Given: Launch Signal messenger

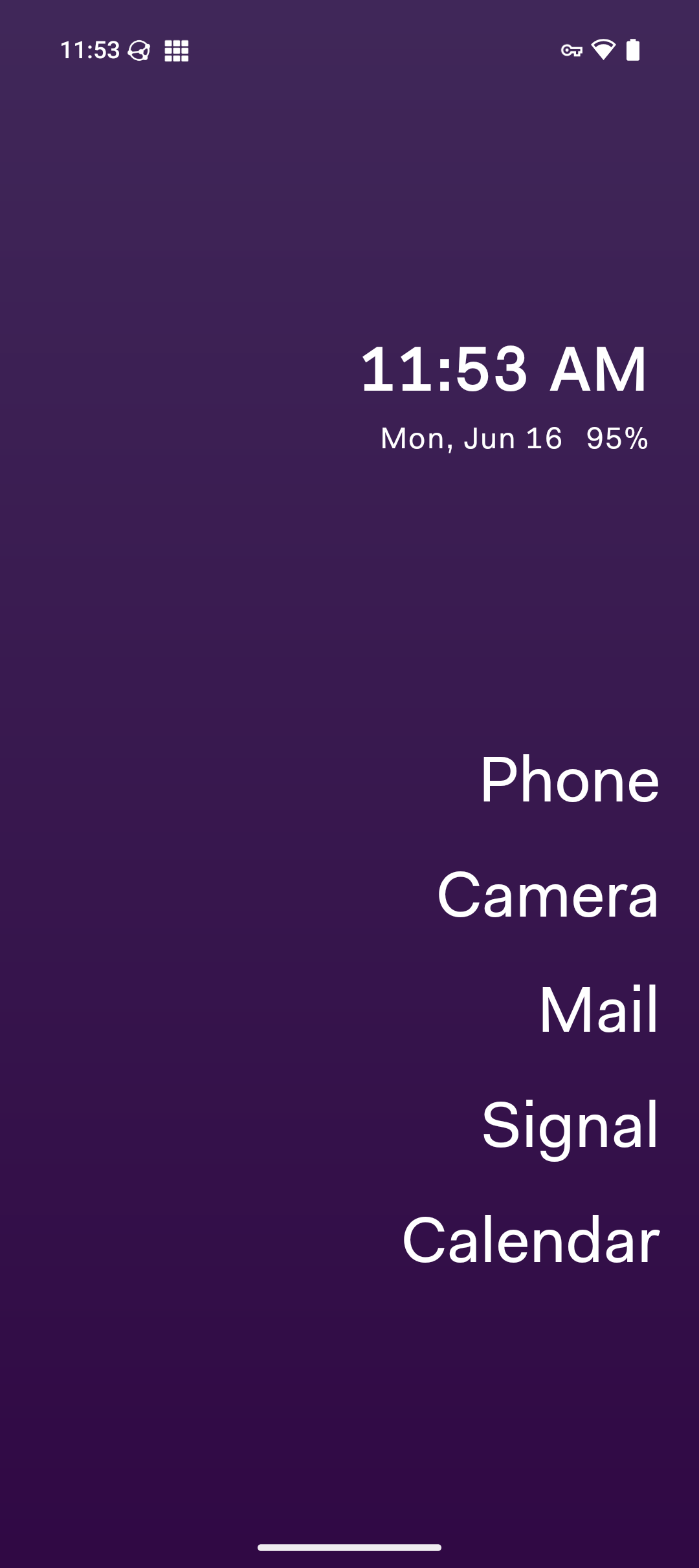Looking at the screenshot, I should point(570,1127).
